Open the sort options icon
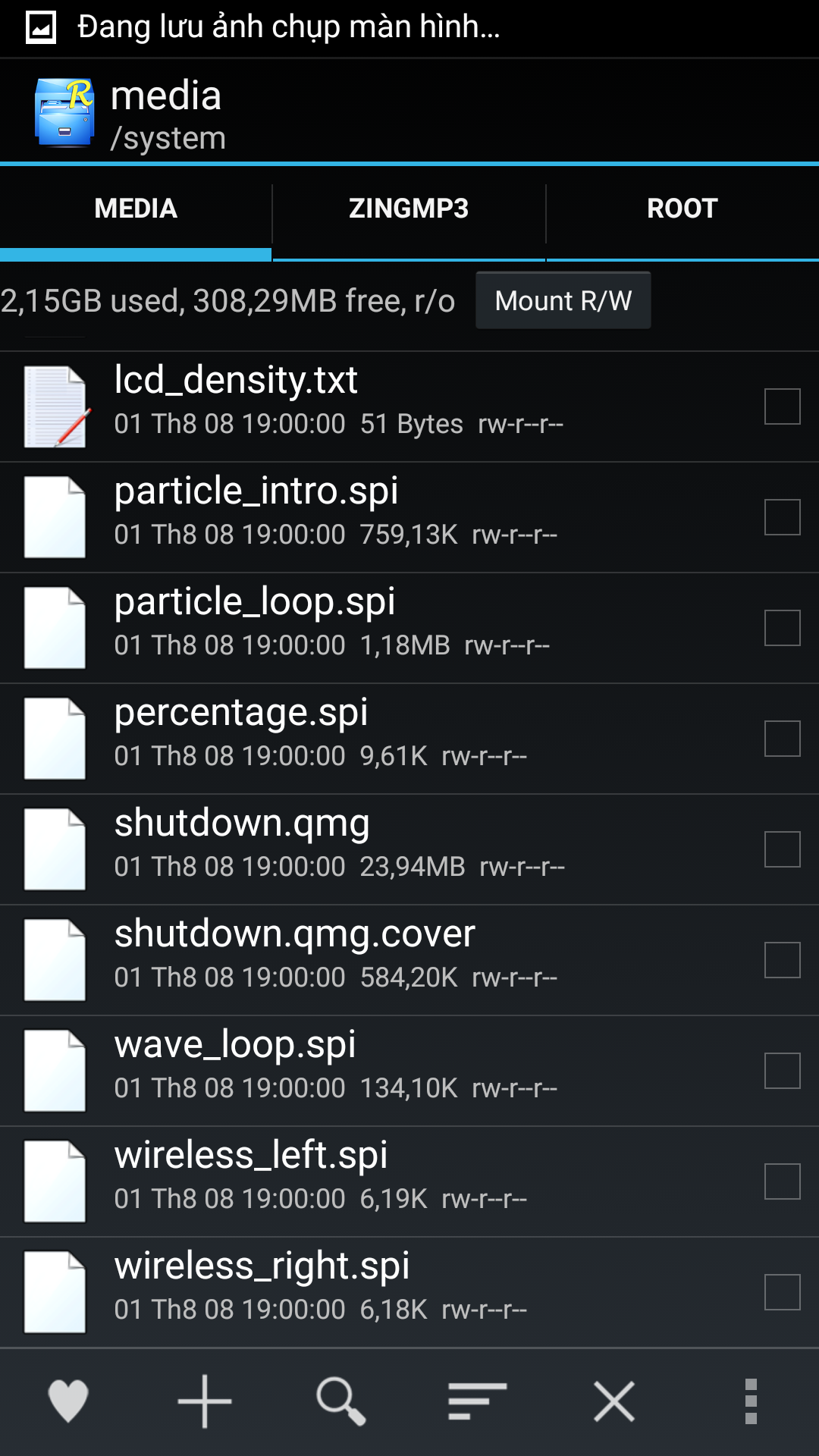The width and height of the screenshot is (819, 1456). pyautogui.click(x=478, y=1401)
